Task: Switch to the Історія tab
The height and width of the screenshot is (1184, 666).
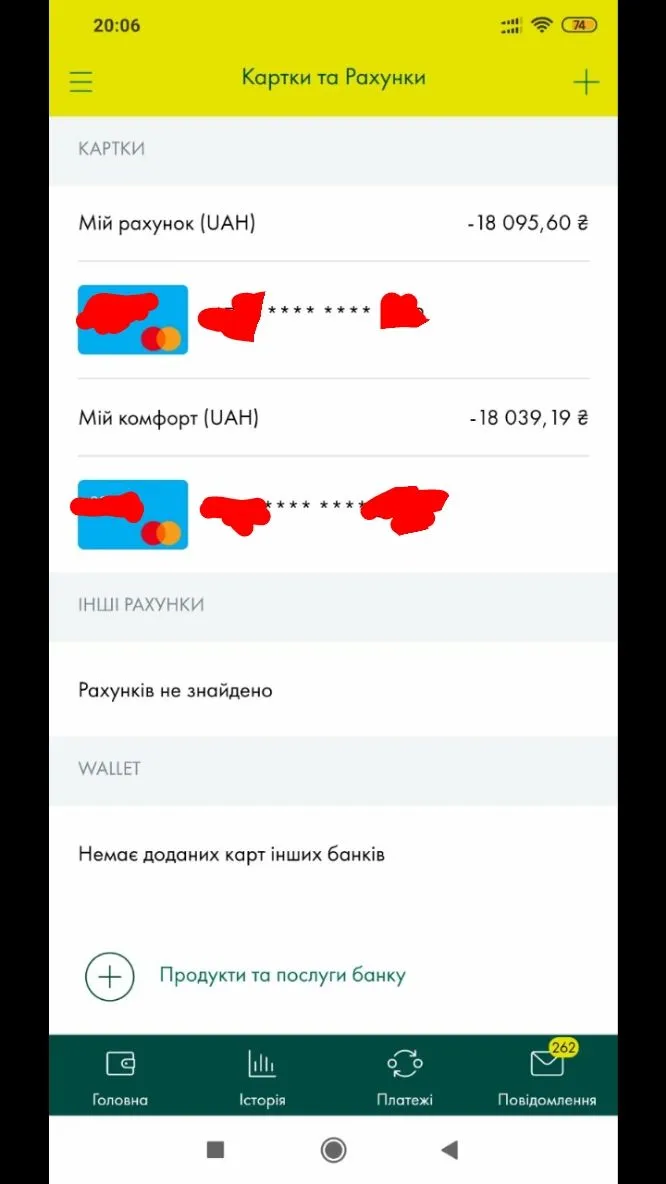Action: point(262,1077)
